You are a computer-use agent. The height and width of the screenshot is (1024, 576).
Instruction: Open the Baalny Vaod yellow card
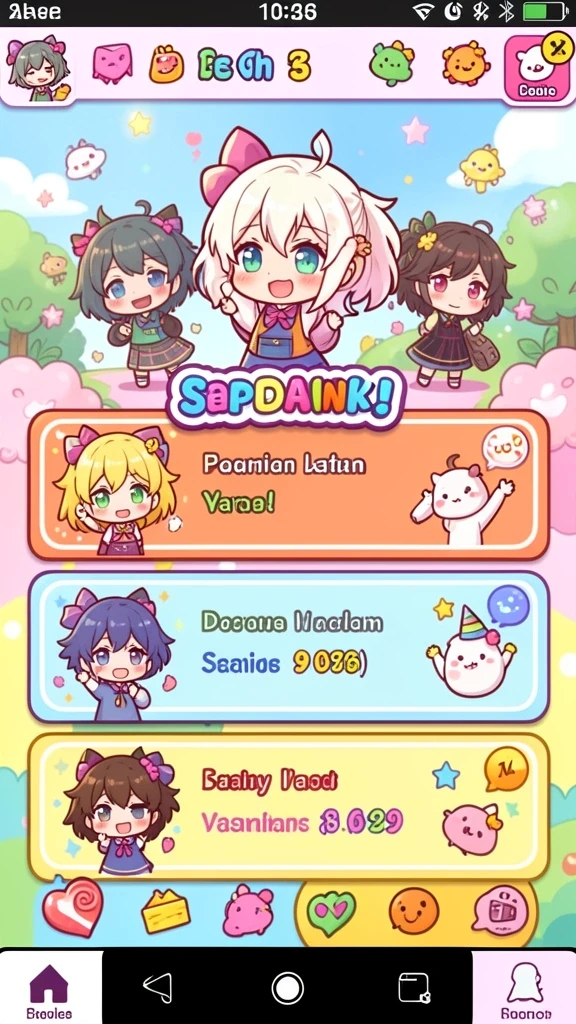click(288, 806)
